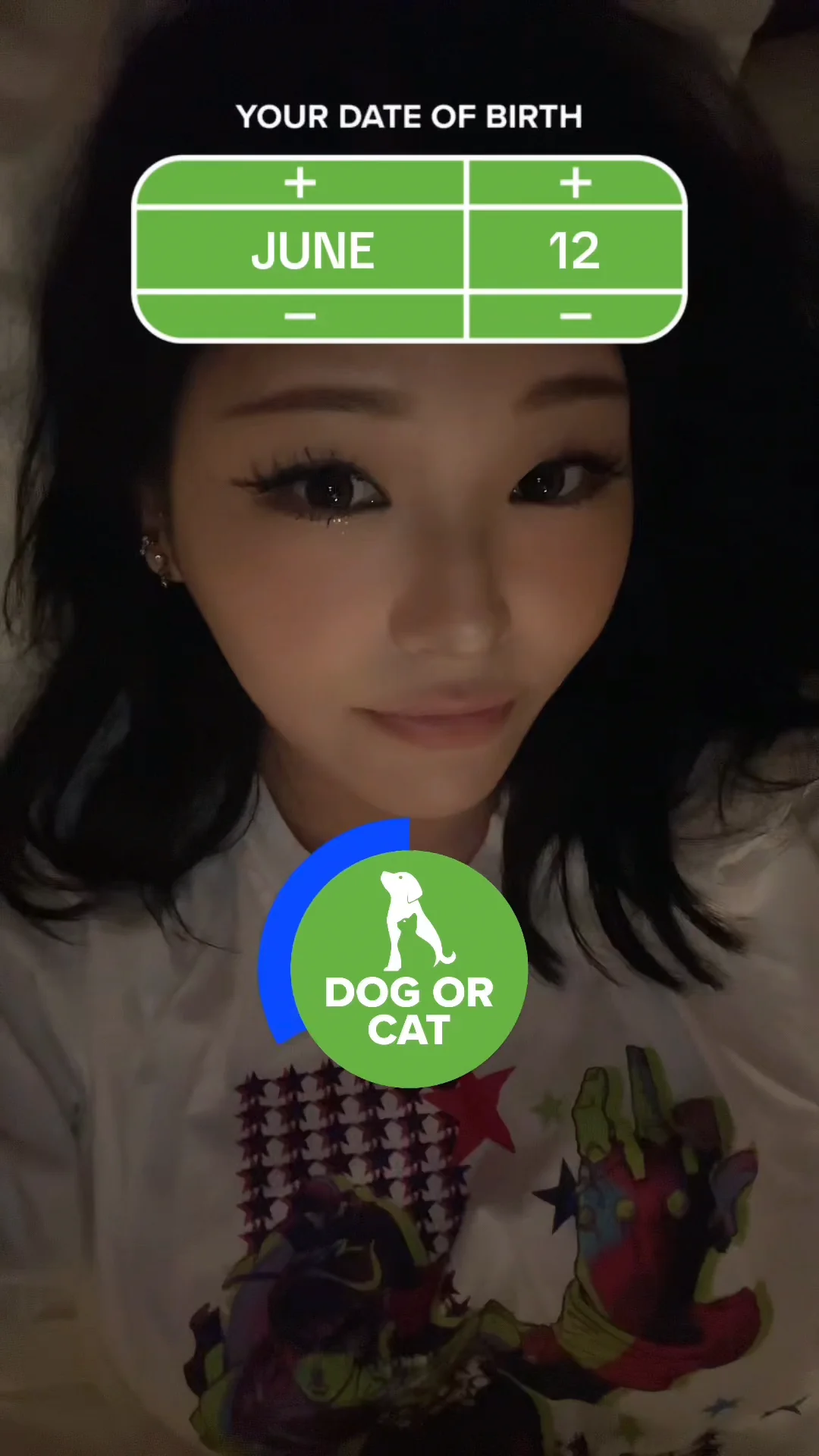The height and width of the screenshot is (1456, 819).
Task: Increase the day above 12
Action: click(576, 183)
